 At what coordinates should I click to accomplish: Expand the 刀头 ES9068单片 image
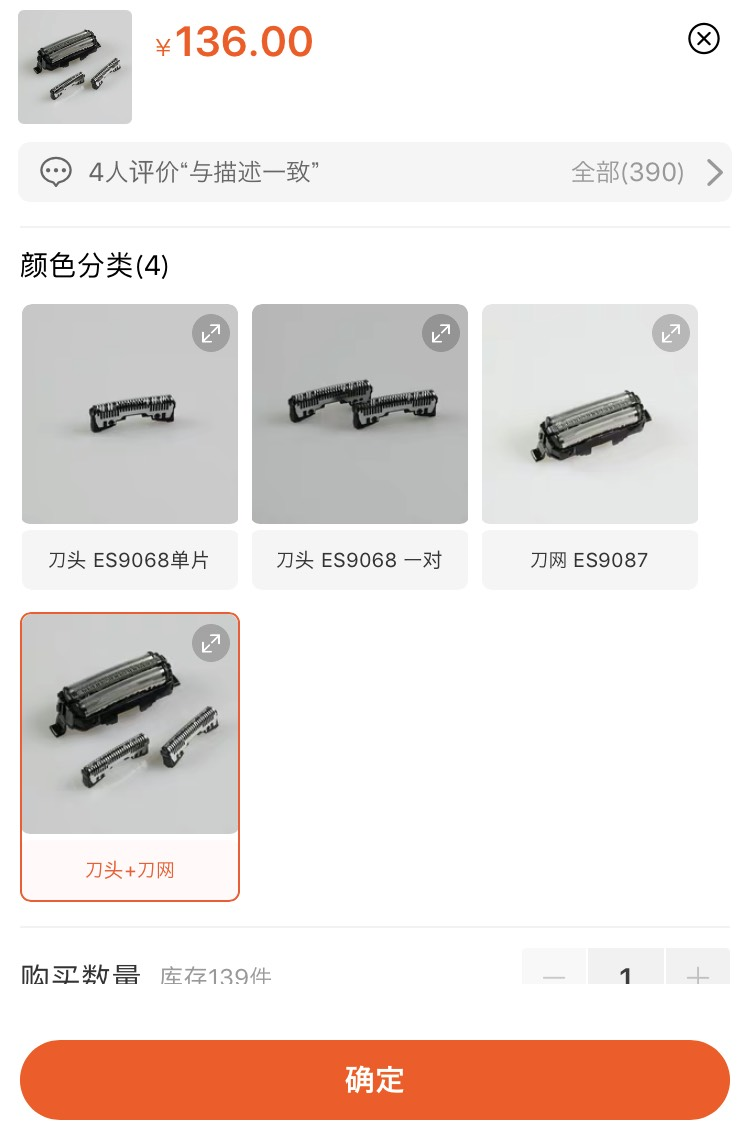pos(211,333)
